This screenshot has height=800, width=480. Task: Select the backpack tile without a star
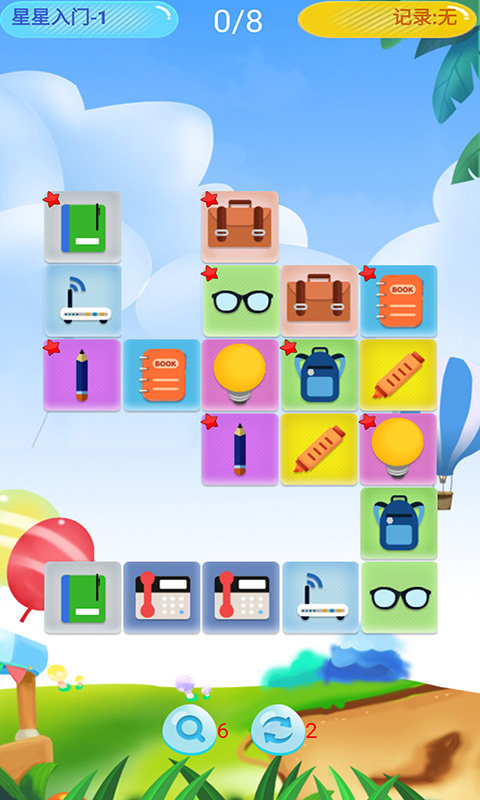(399, 523)
